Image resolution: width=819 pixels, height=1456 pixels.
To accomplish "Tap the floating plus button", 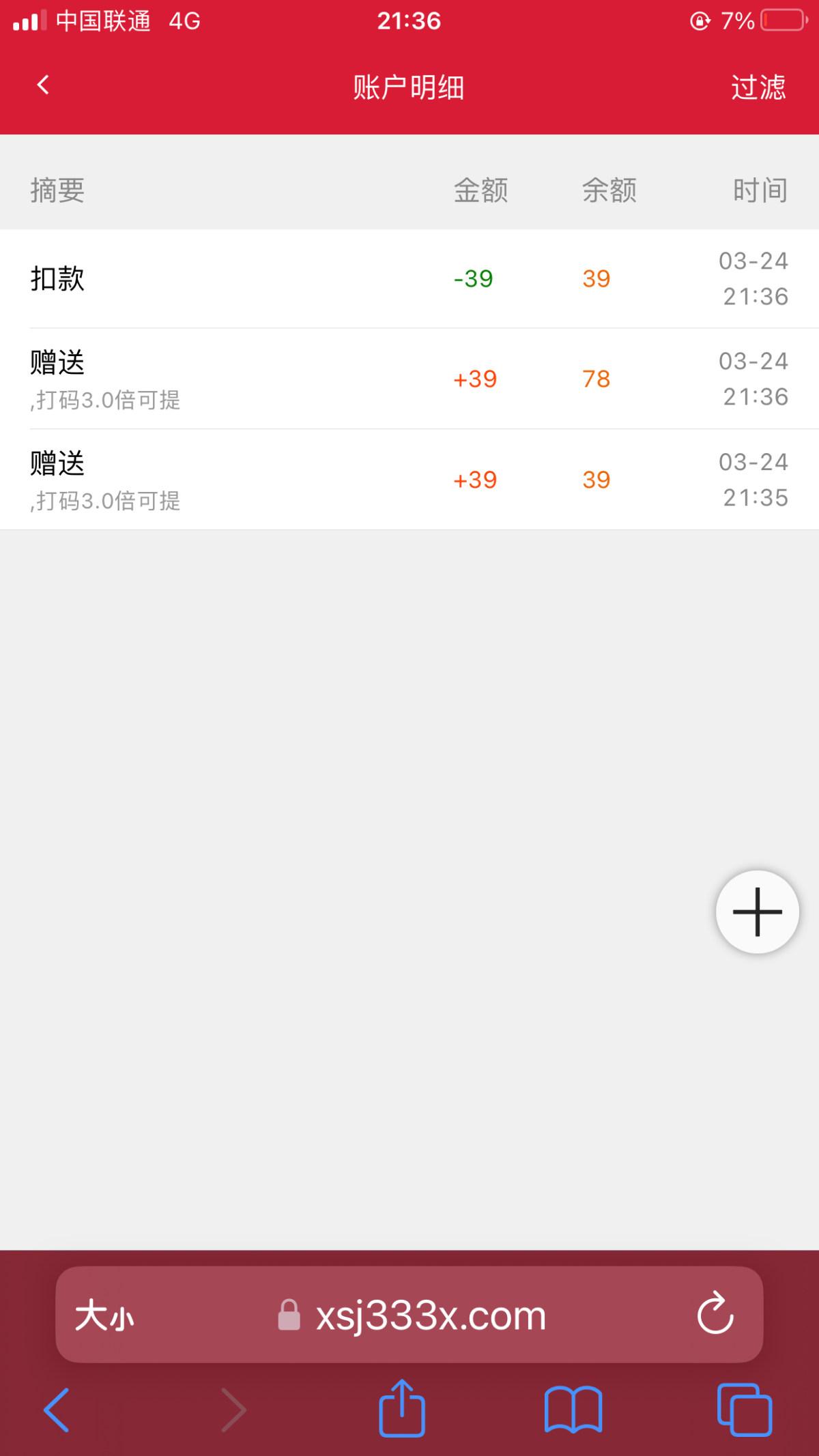I will pyautogui.click(x=757, y=912).
